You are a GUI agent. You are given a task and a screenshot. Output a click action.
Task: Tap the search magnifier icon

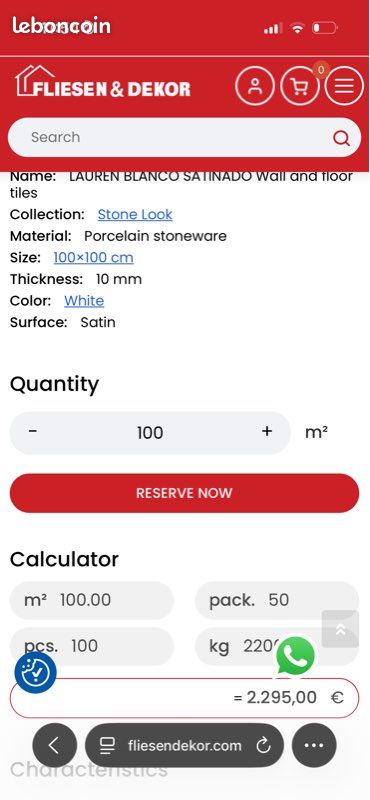[x=341, y=138]
